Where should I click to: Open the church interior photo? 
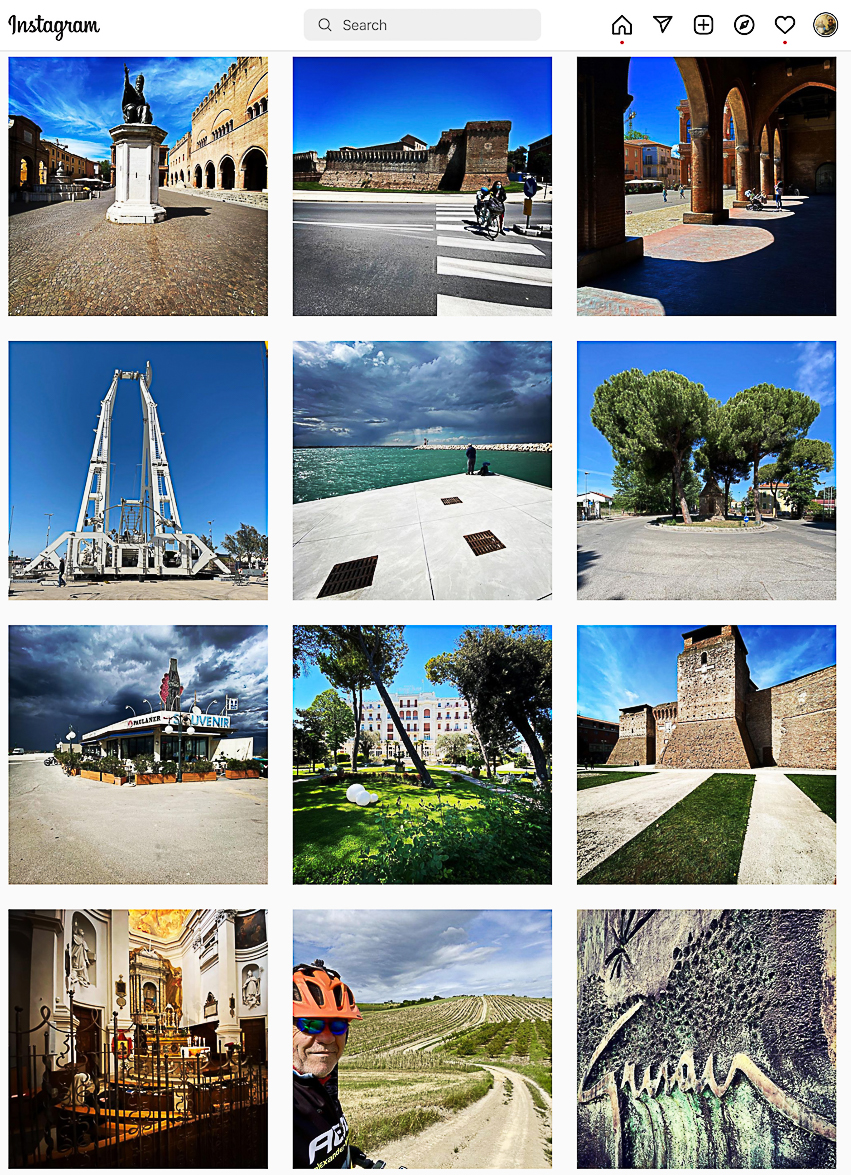138,1038
